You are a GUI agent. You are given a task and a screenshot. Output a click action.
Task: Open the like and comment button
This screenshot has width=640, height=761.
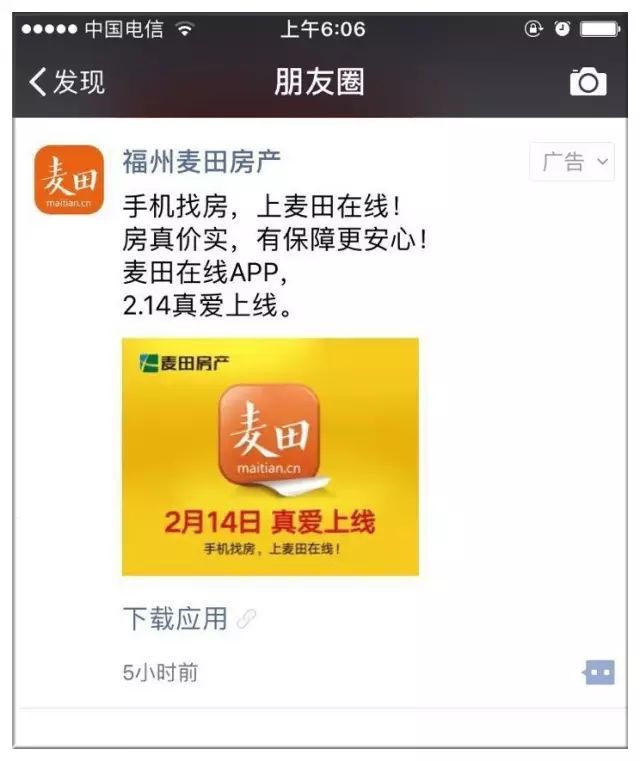pyautogui.click(x=599, y=672)
